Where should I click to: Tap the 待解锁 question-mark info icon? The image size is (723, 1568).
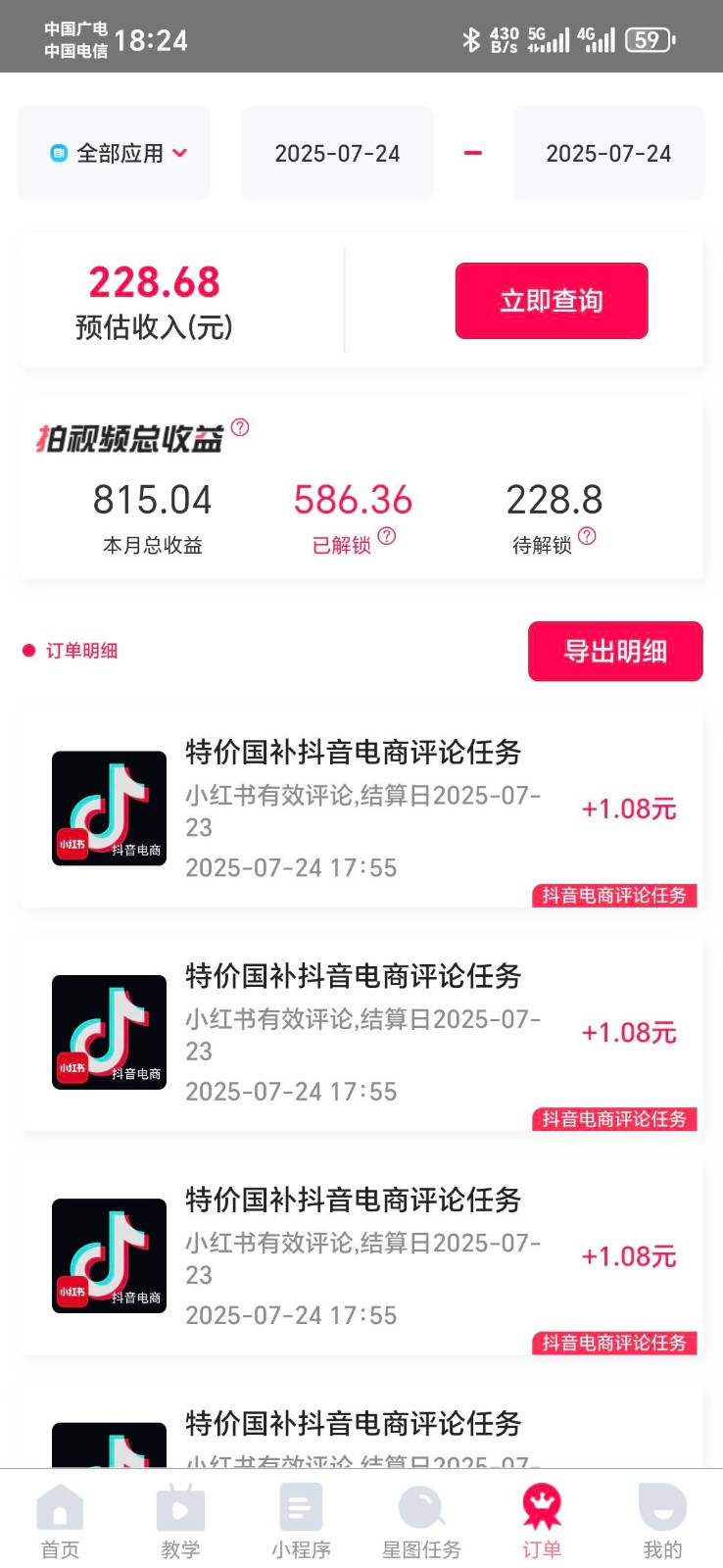(587, 537)
